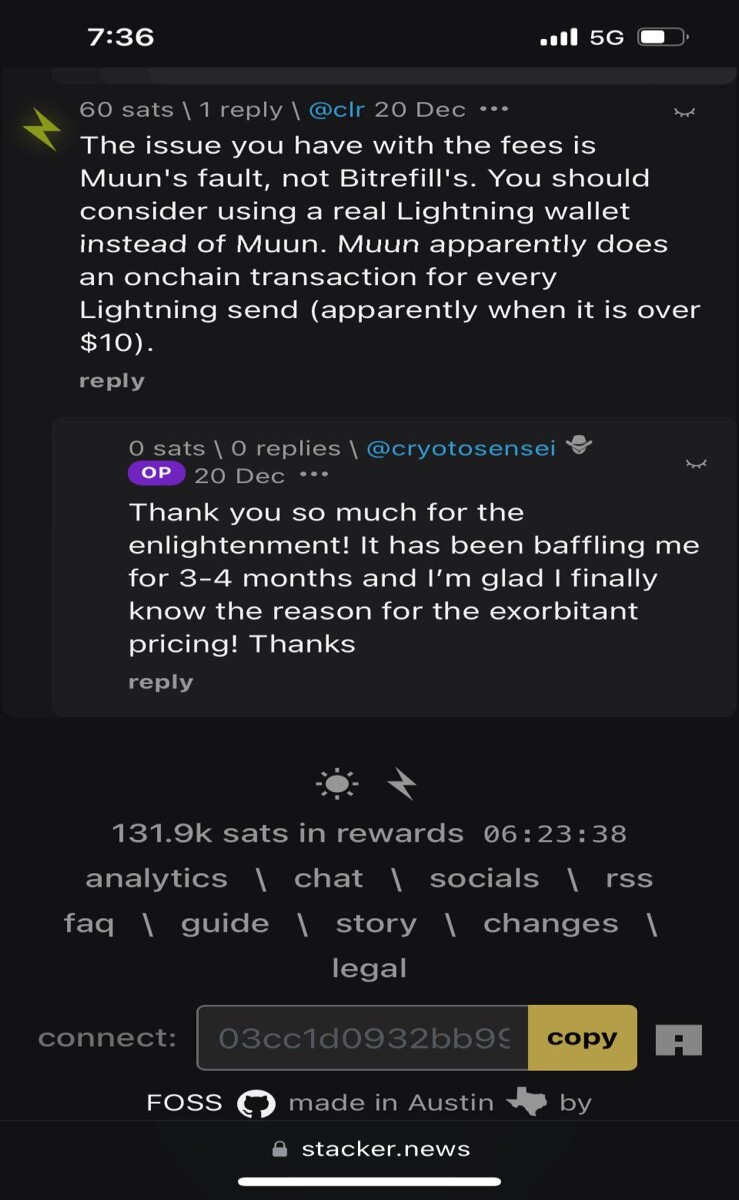Open the analytics page
This screenshot has width=739, height=1200.
point(156,879)
